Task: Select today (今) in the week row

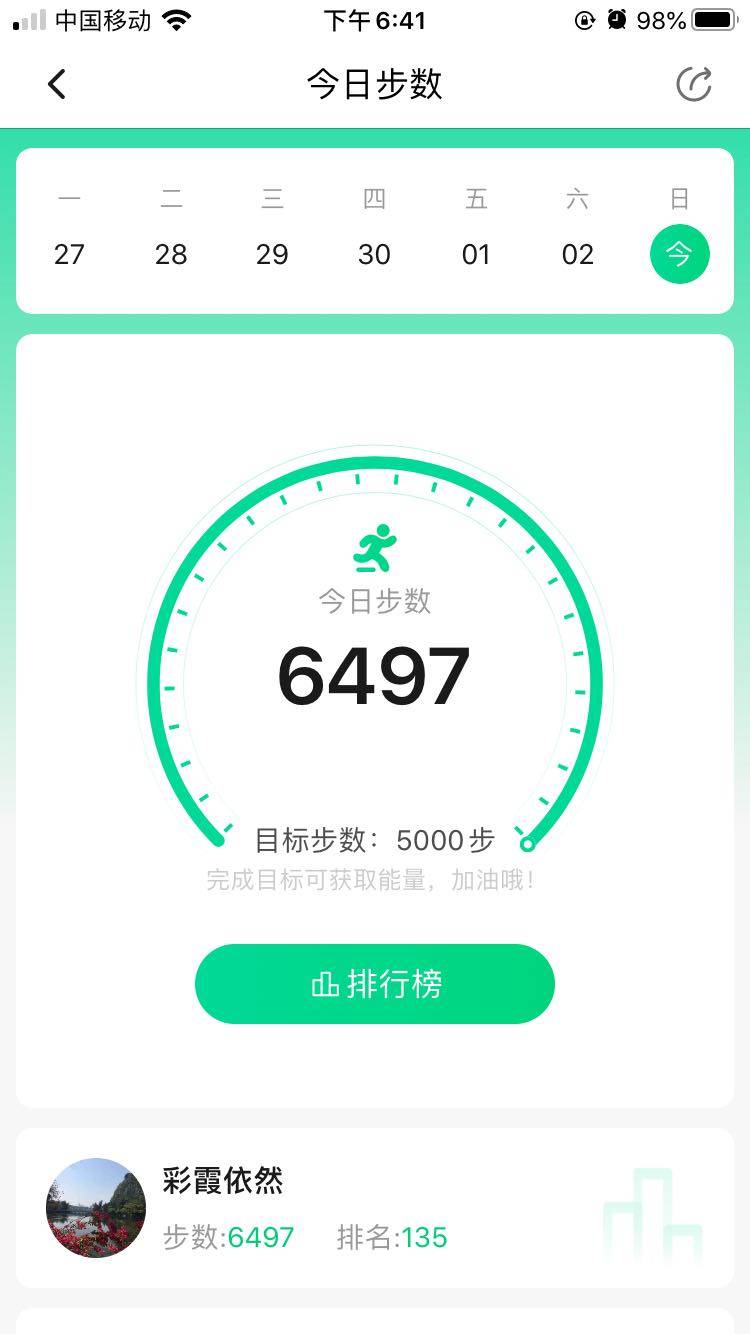Action: (x=679, y=254)
